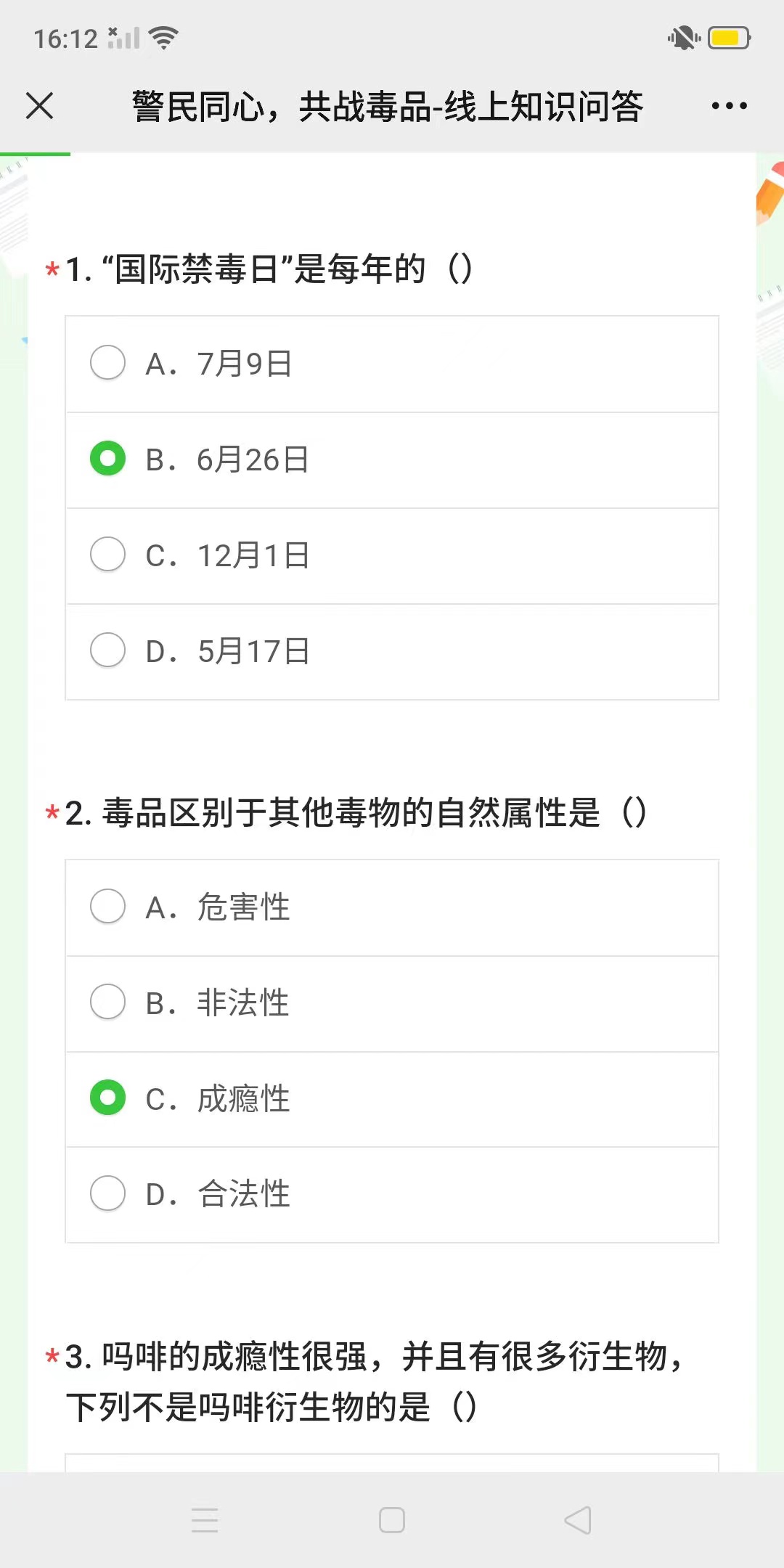Pick C. 成瘾性 answer
This screenshot has height=1568, width=784.
392,1099
